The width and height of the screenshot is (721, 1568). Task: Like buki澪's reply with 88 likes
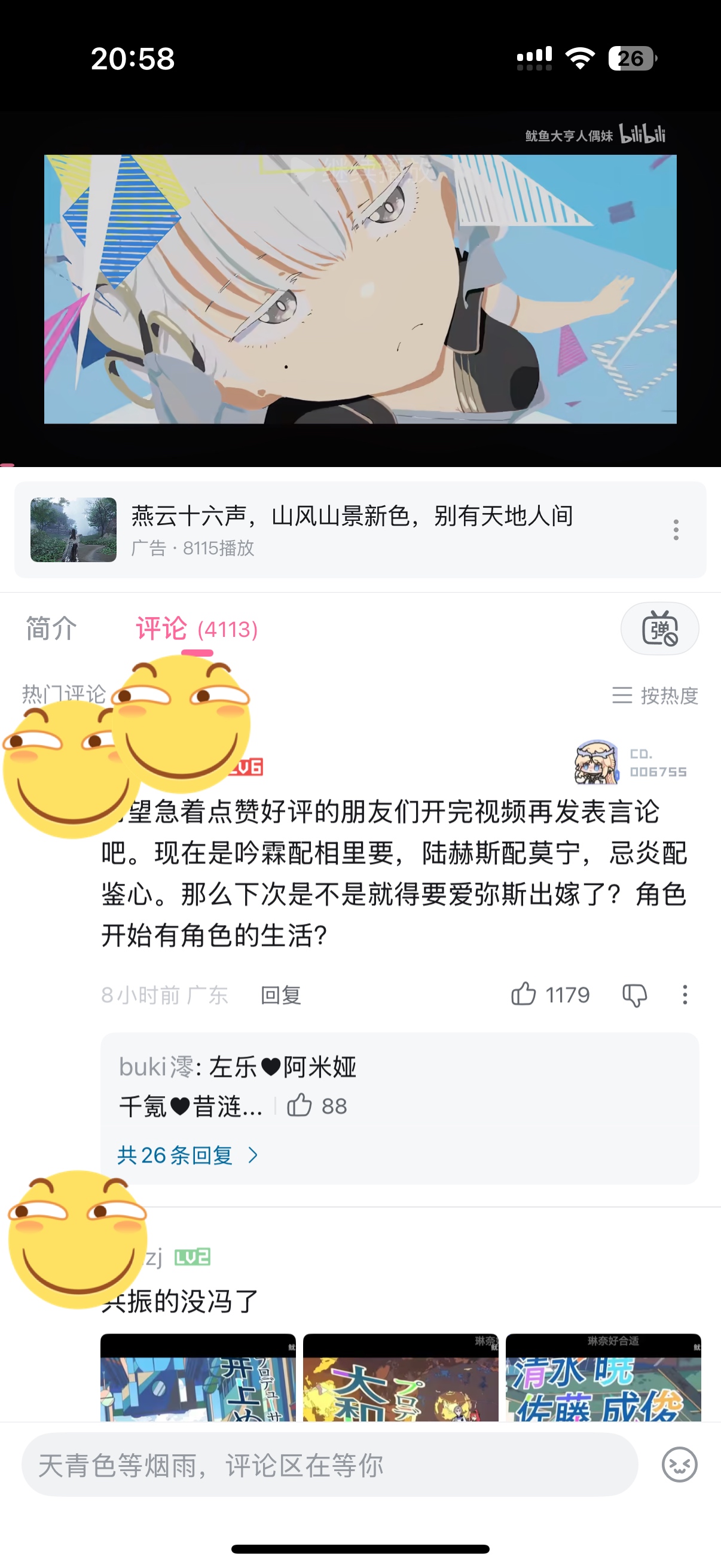pos(316,1105)
